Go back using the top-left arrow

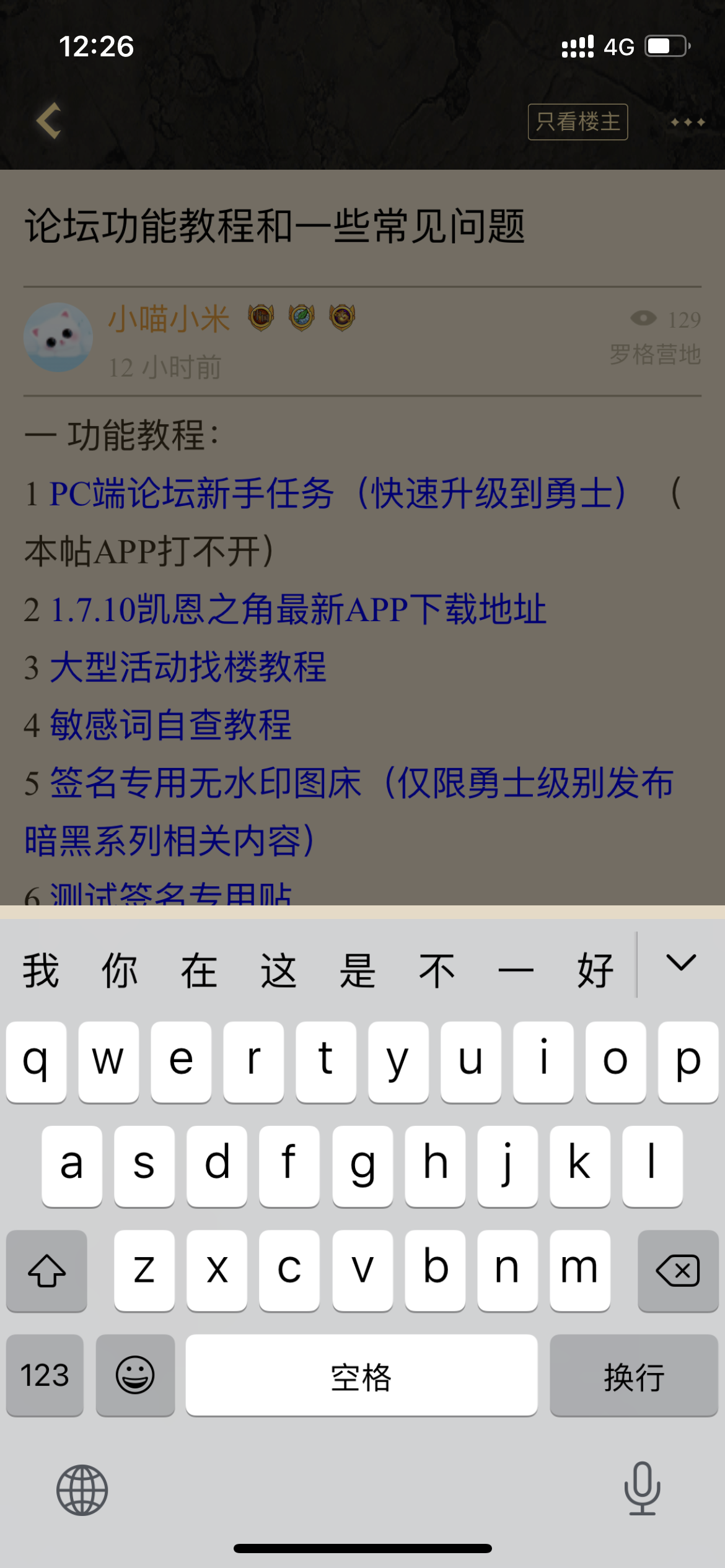48,121
